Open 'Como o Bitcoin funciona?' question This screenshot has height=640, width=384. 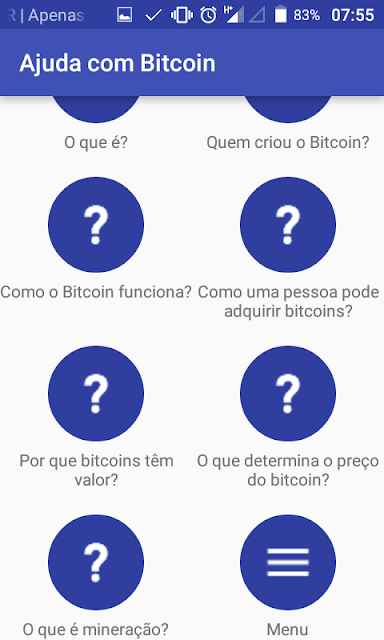[x=96, y=224]
